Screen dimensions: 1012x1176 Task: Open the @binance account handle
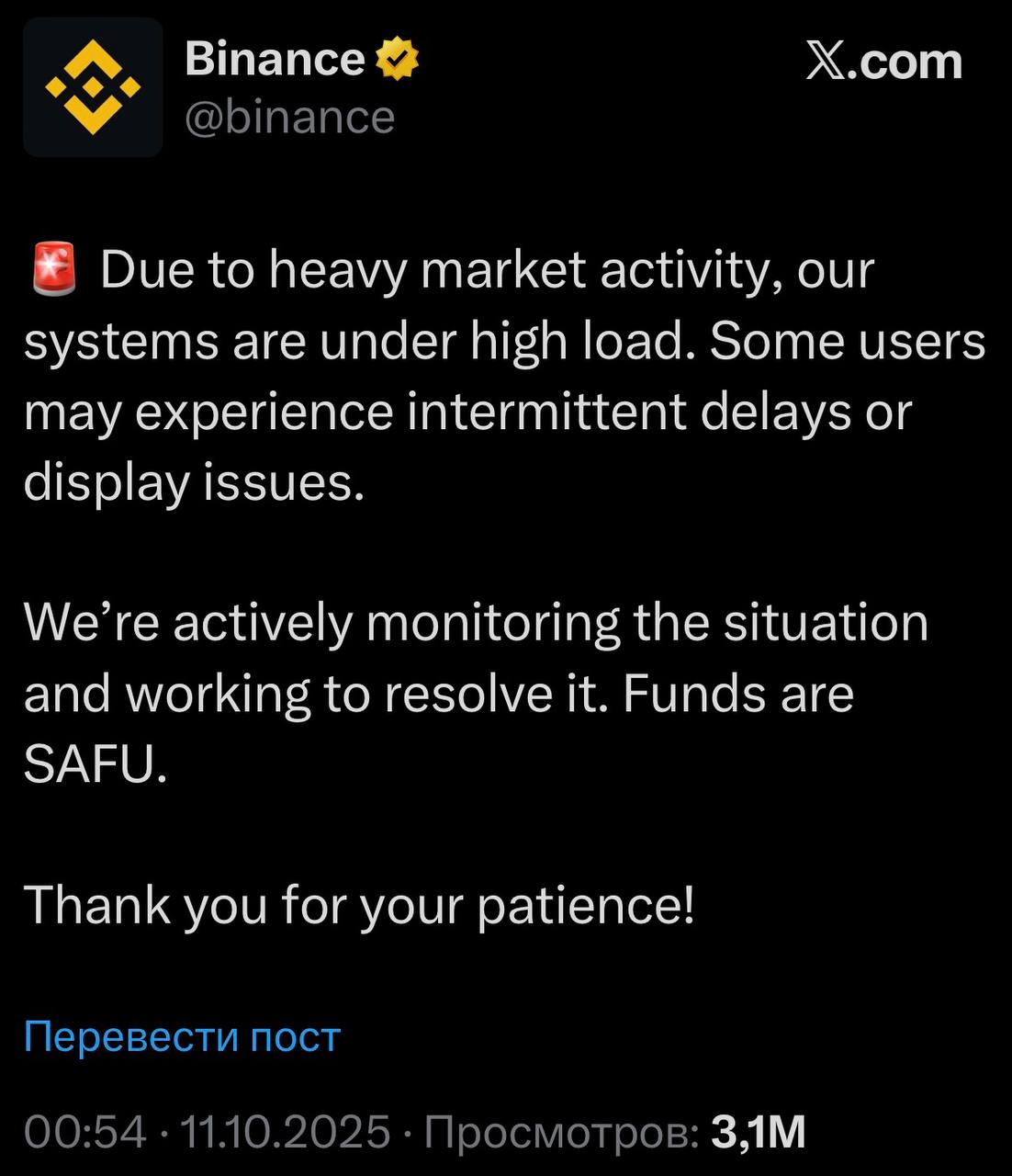tap(289, 117)
